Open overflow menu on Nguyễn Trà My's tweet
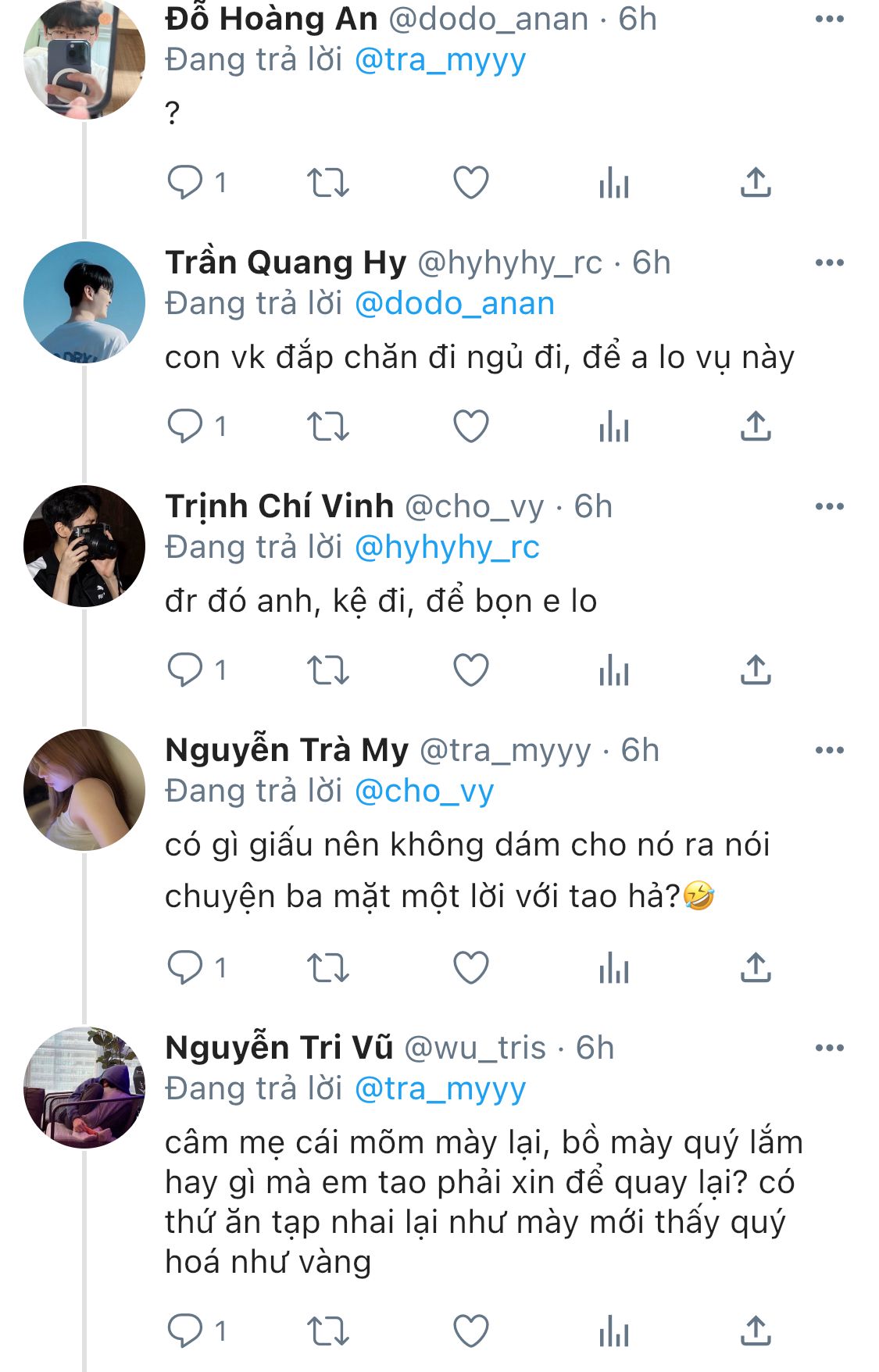The height and width of the screenshot is (1372, 879). pyautogui.click(x=829, y=750)
